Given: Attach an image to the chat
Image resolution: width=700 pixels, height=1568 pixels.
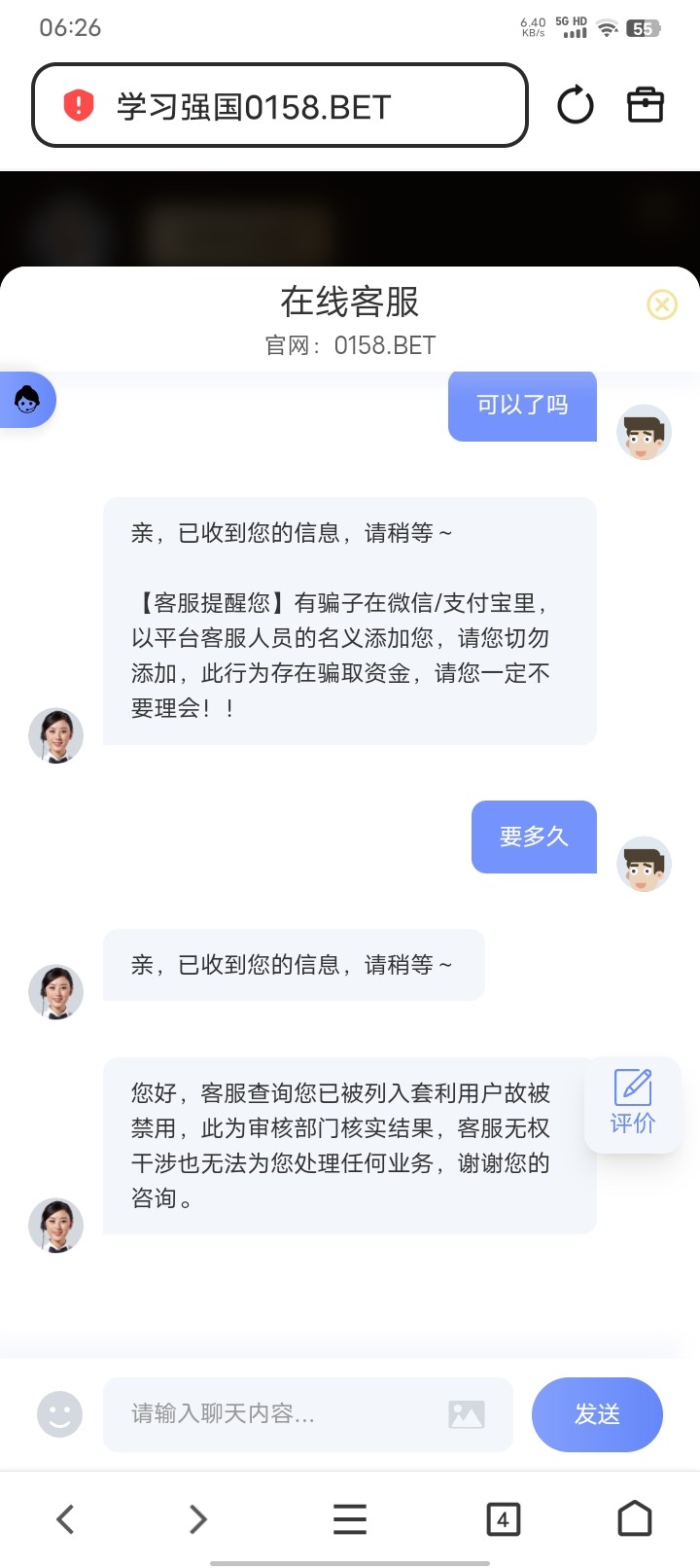Looking at the screenshot, I should tap(467, 1414).
